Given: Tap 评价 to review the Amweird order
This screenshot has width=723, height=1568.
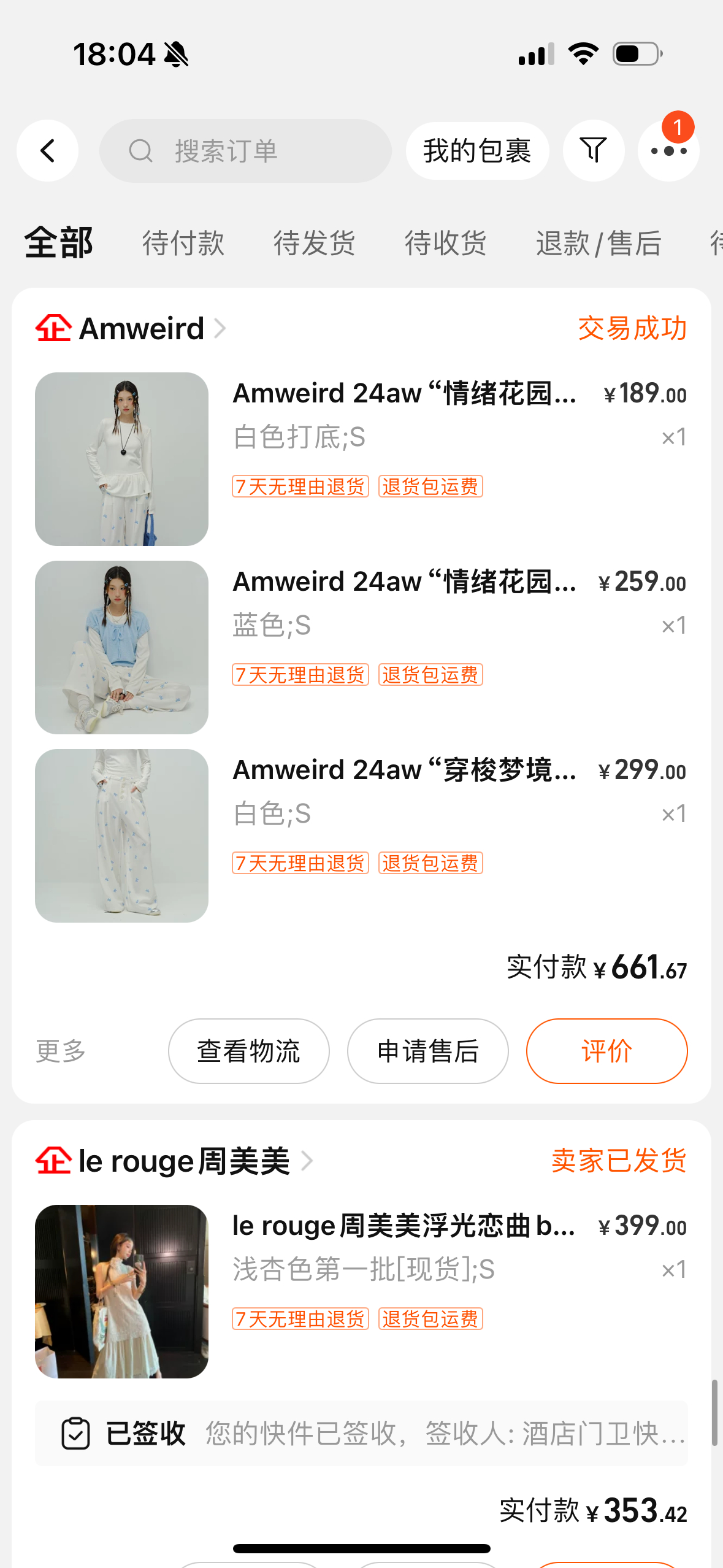Looking at the screenshot, I should click(606, 1051).
